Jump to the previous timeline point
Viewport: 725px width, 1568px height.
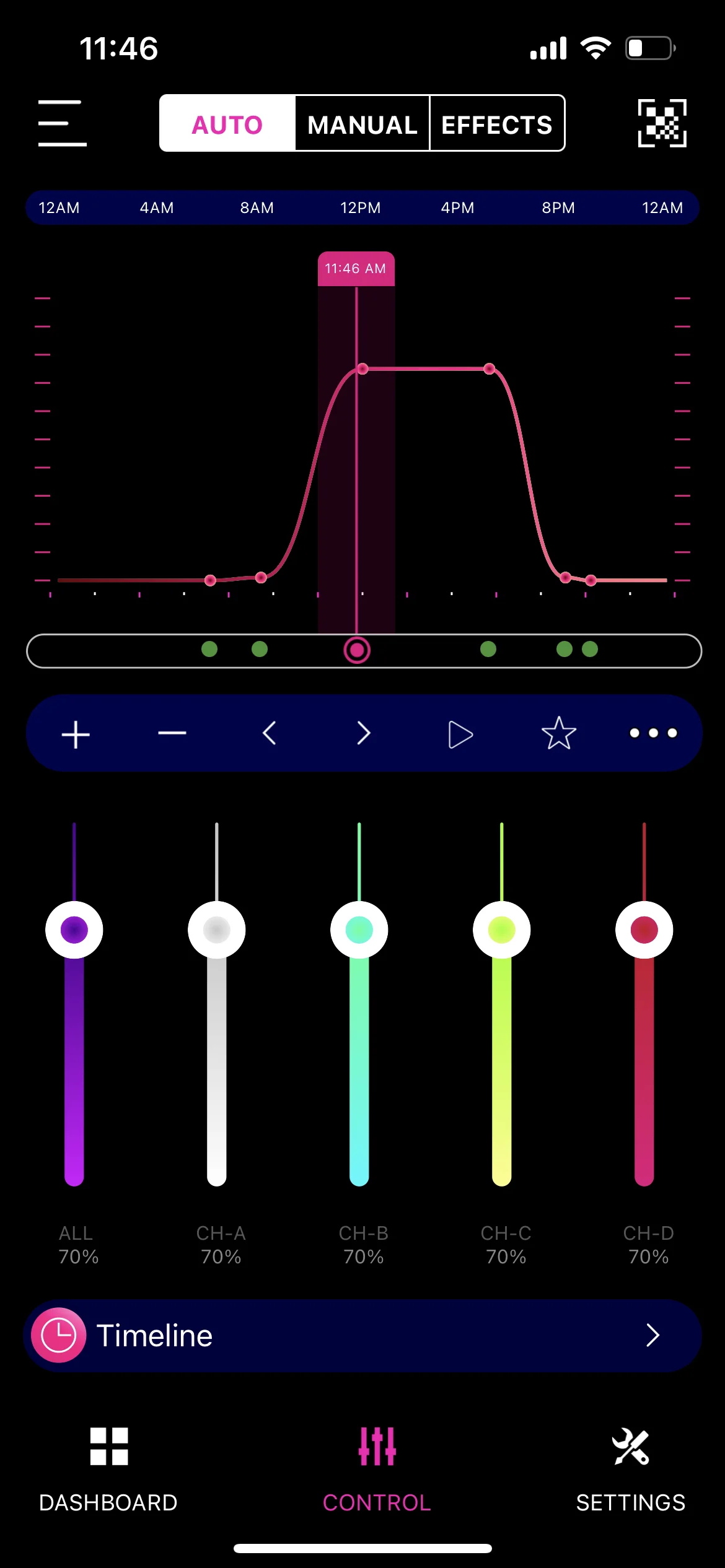[x=269, y=733]
